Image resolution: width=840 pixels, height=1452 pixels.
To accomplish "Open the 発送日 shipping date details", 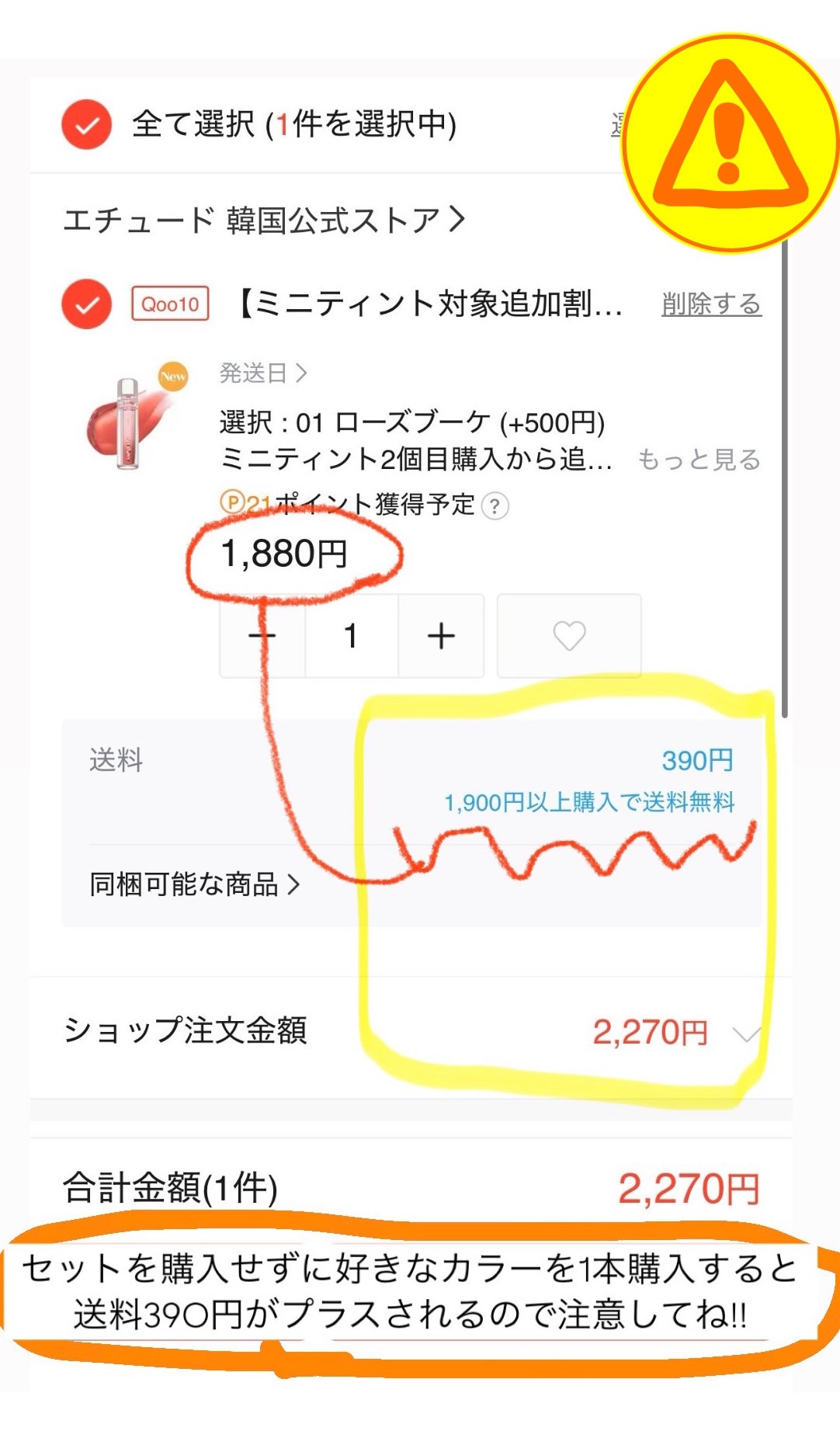I will pyautogui.click(x=263, y=373).
